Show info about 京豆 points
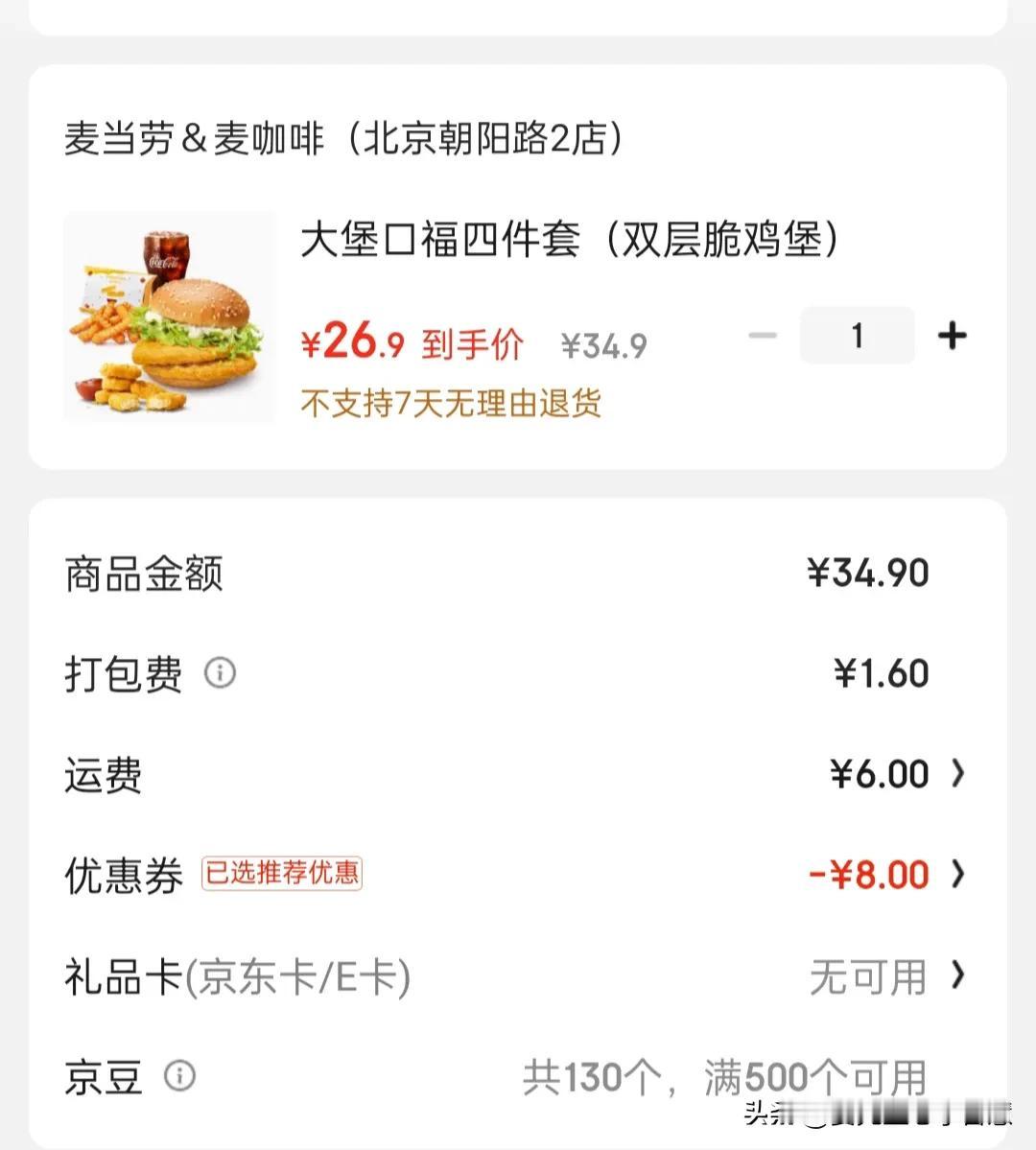This screenshot has width=1036, height=1150. click(179, 1076)
